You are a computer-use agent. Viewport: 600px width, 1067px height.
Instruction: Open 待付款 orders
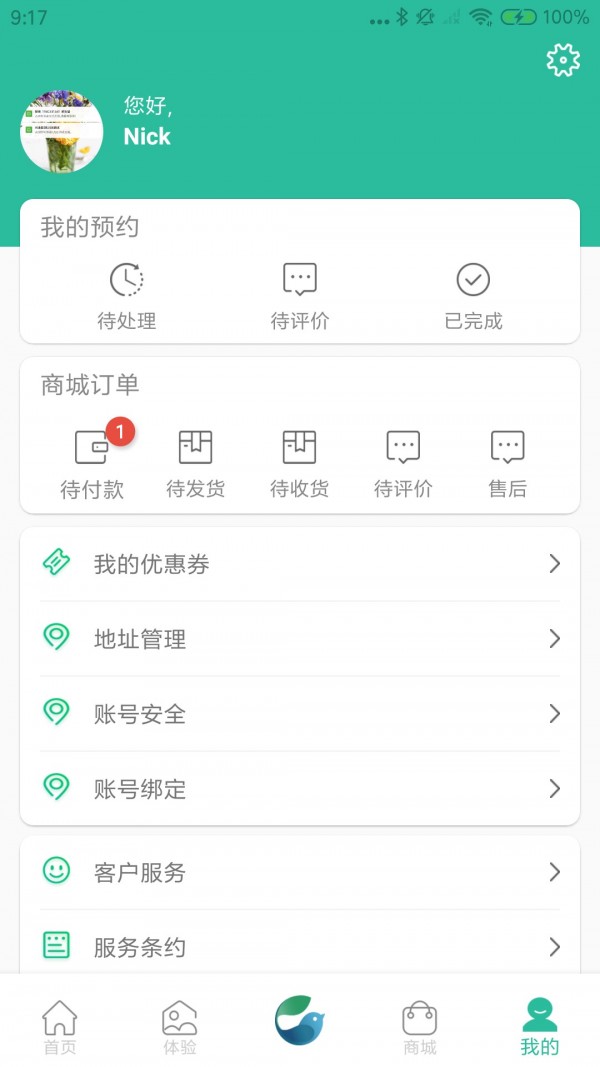(x=93, y=463)
